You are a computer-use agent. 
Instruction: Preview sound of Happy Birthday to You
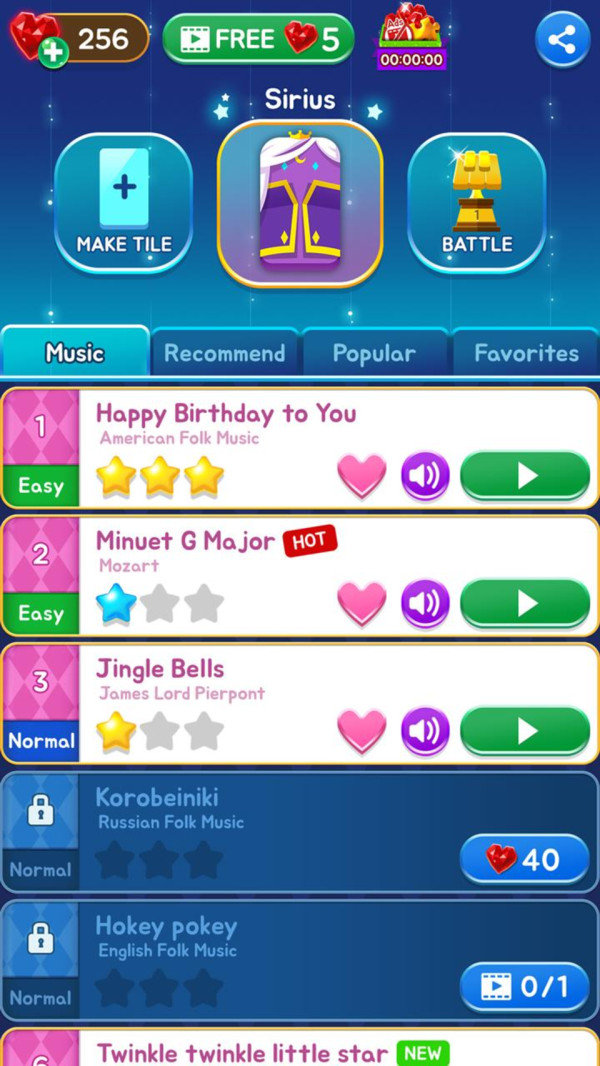pos(425,476)
